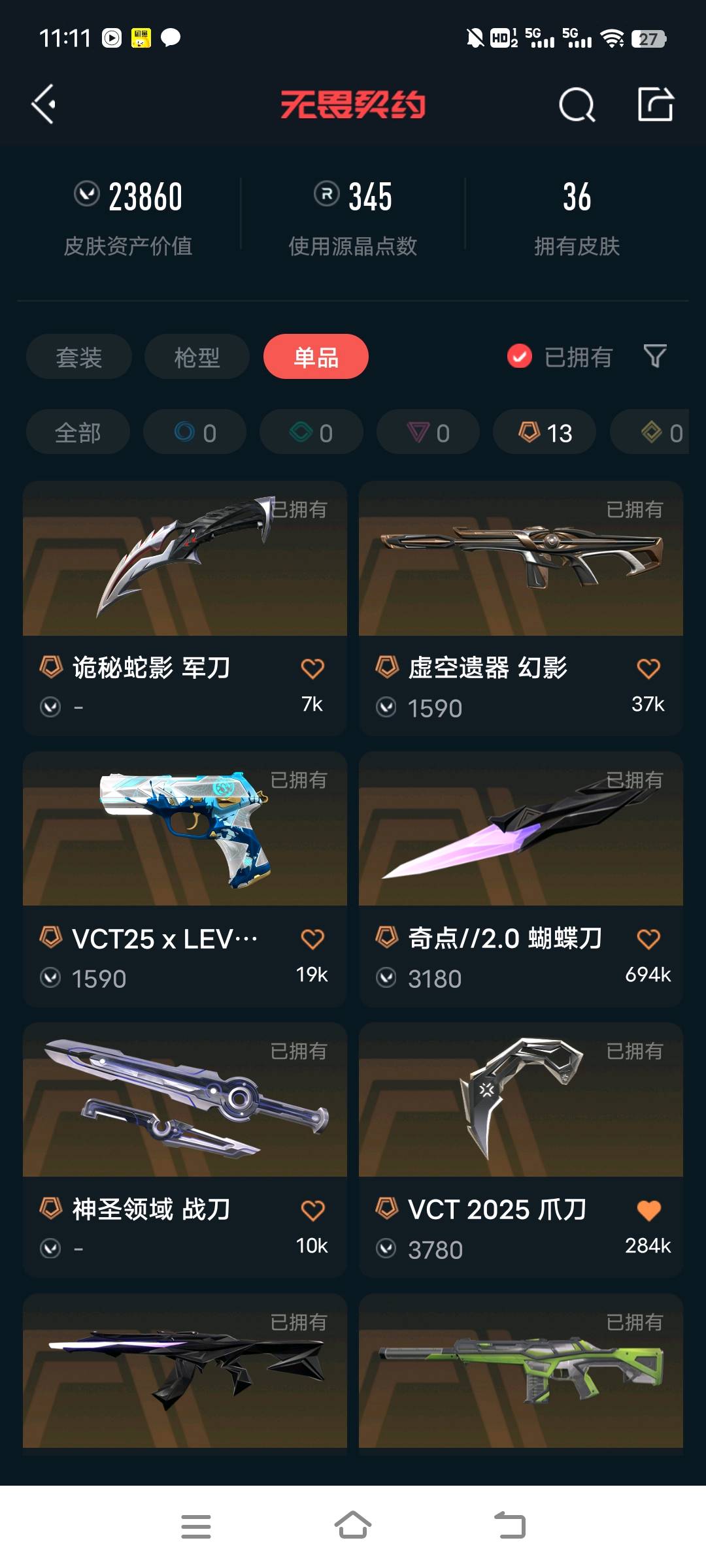Select the 全部 tier chip
706x1568 pixels.
coord(78,432)
